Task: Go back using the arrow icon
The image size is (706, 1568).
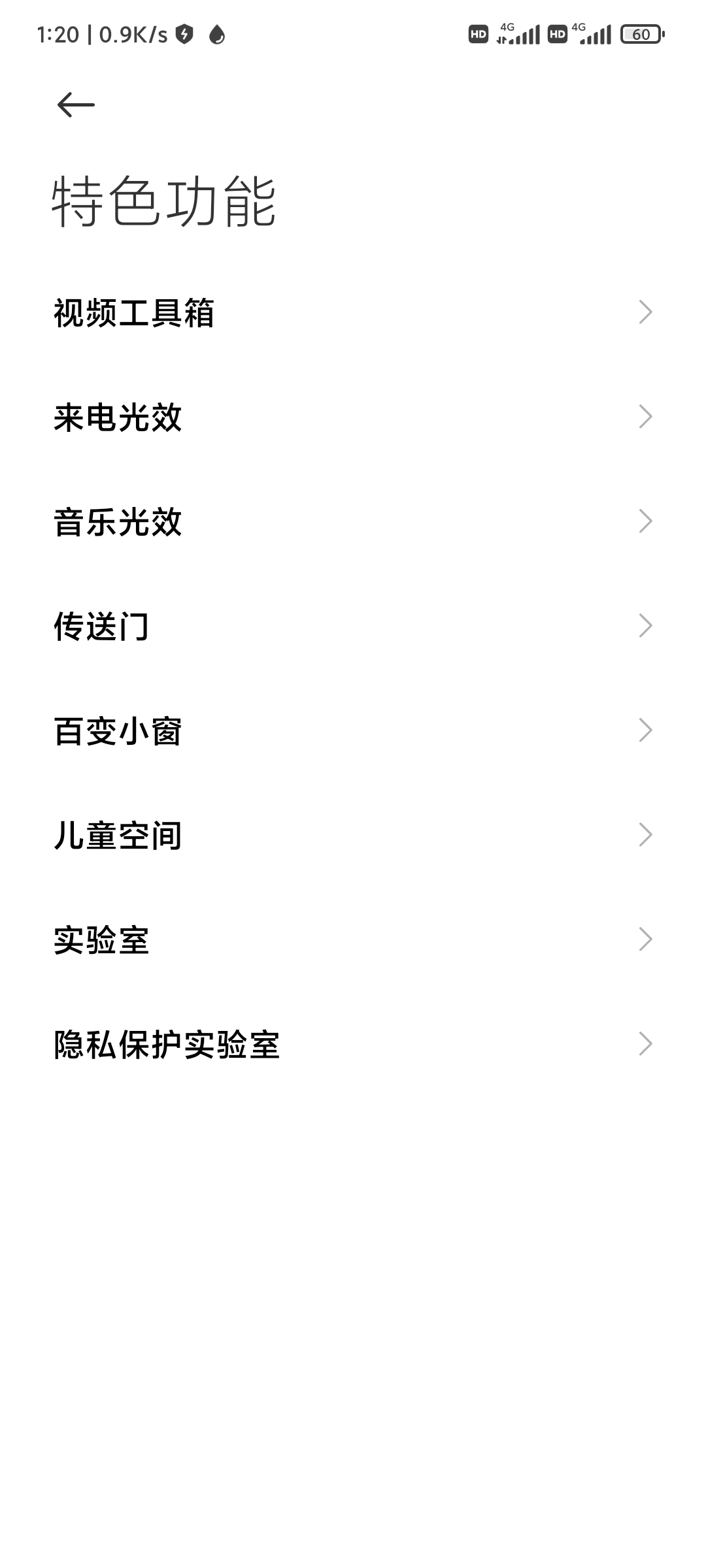Action: [76, 105]
